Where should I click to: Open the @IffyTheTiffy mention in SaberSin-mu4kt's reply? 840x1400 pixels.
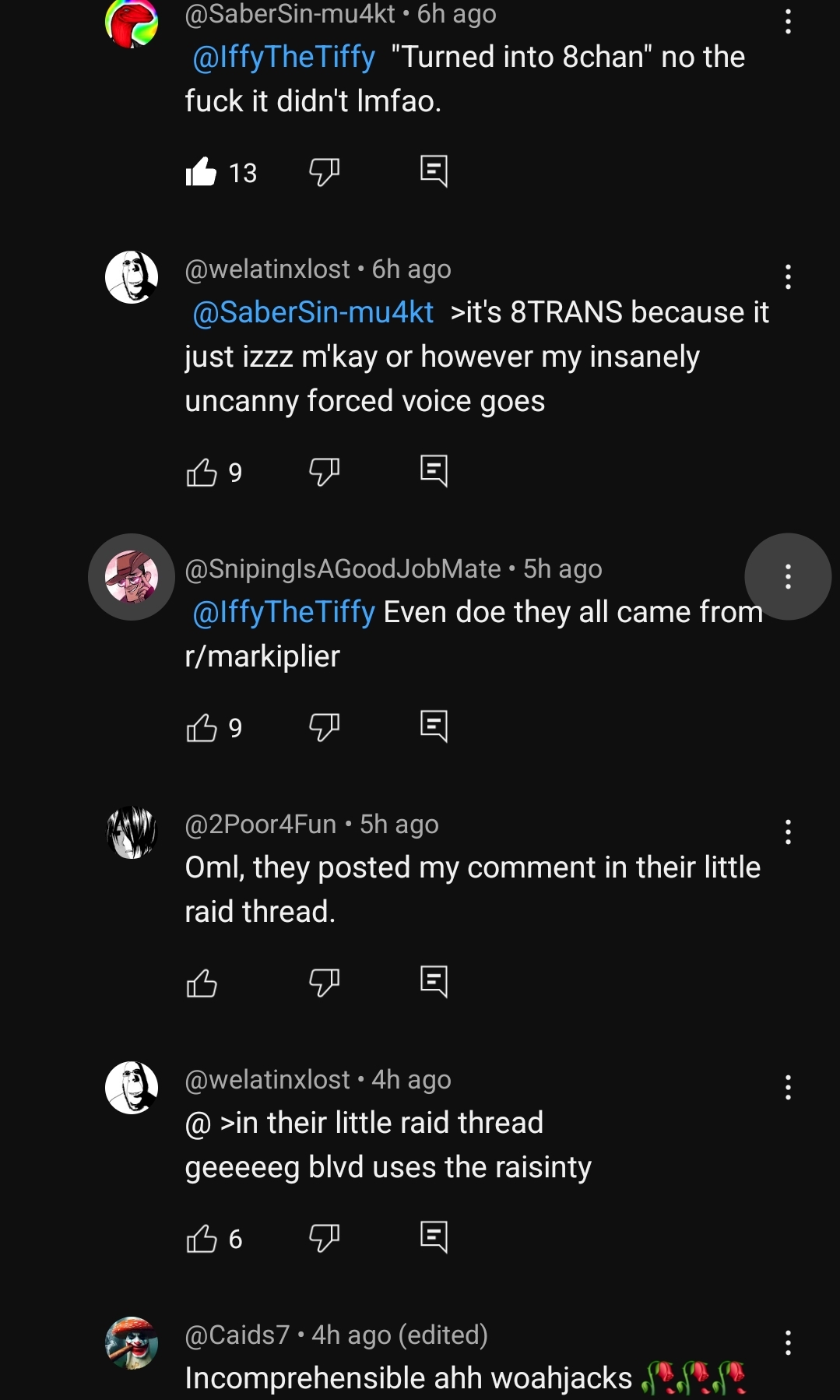[283, 57]
